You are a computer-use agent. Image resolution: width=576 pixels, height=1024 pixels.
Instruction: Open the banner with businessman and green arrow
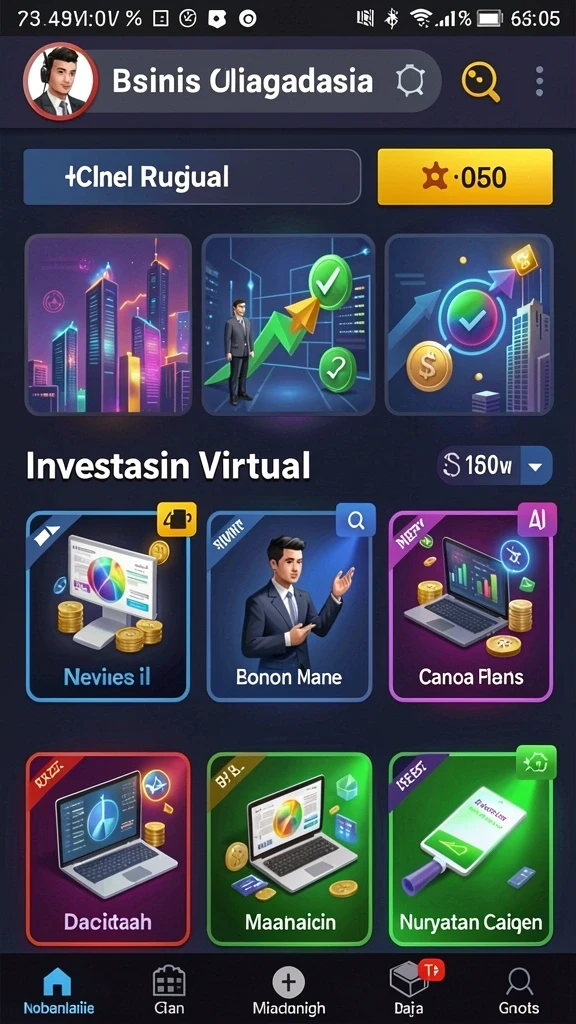point(289,325)
